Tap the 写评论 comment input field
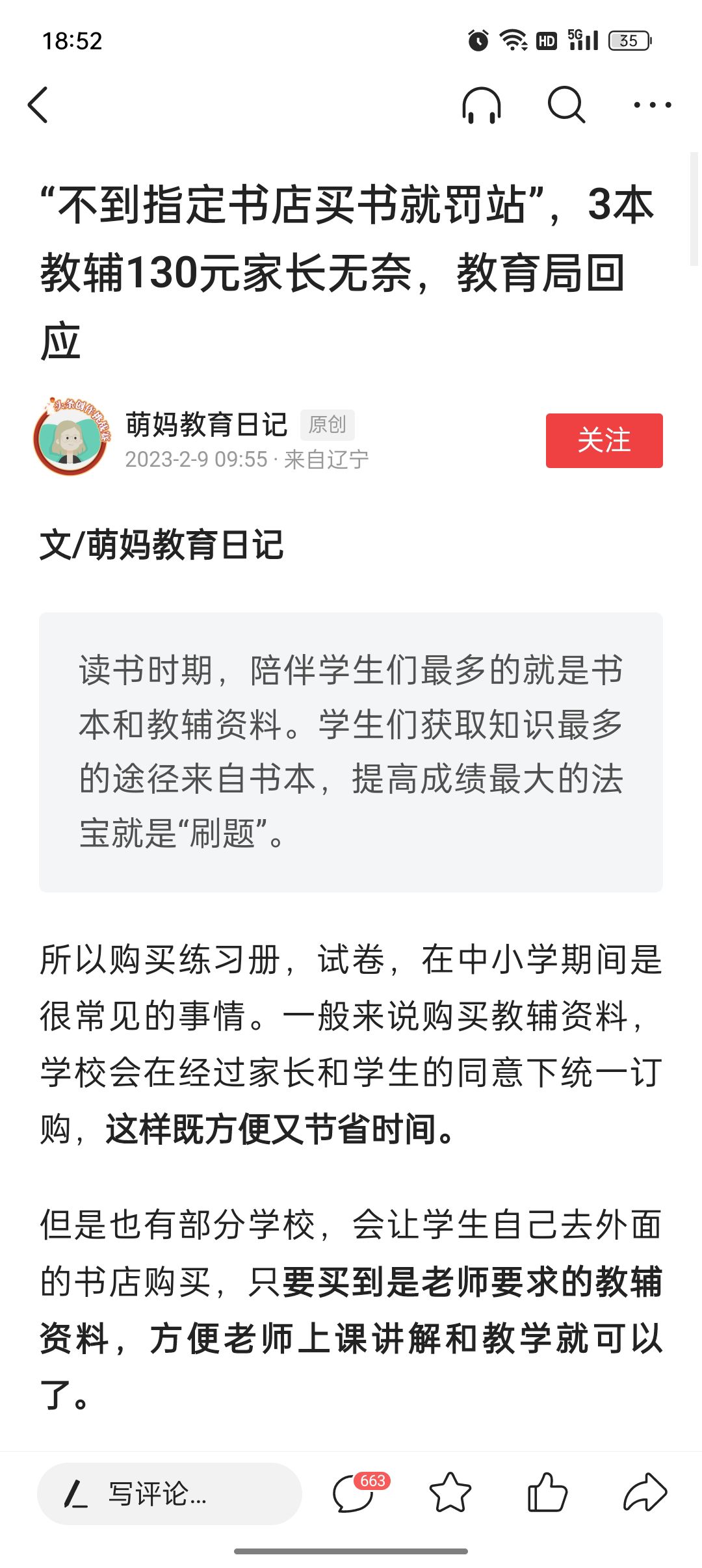The image size is (702, 1568). point(170,1493)
